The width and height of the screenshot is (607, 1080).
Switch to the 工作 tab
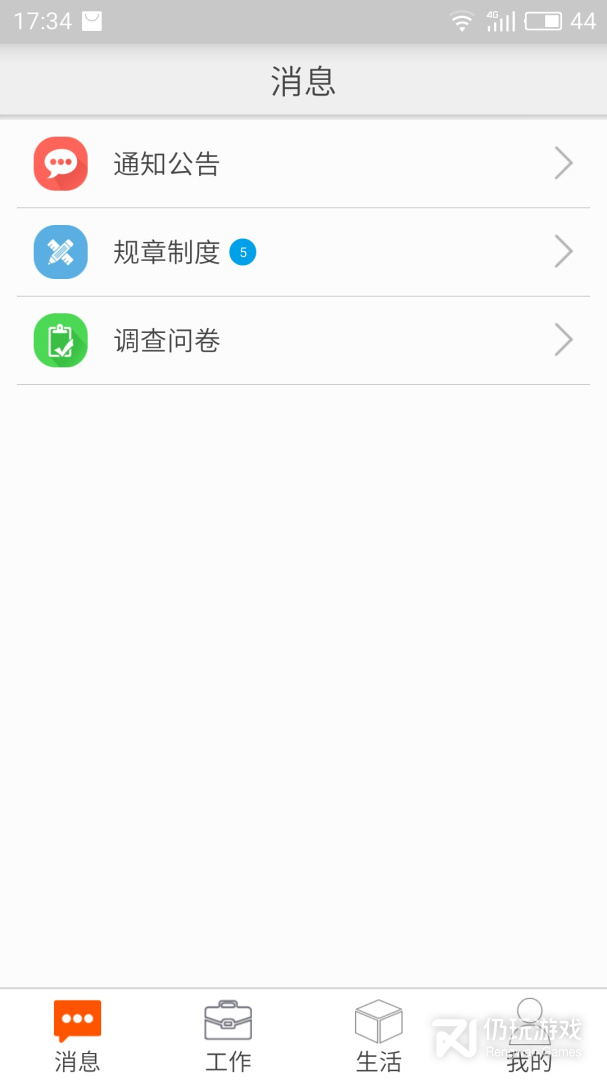coord(228,1036)
